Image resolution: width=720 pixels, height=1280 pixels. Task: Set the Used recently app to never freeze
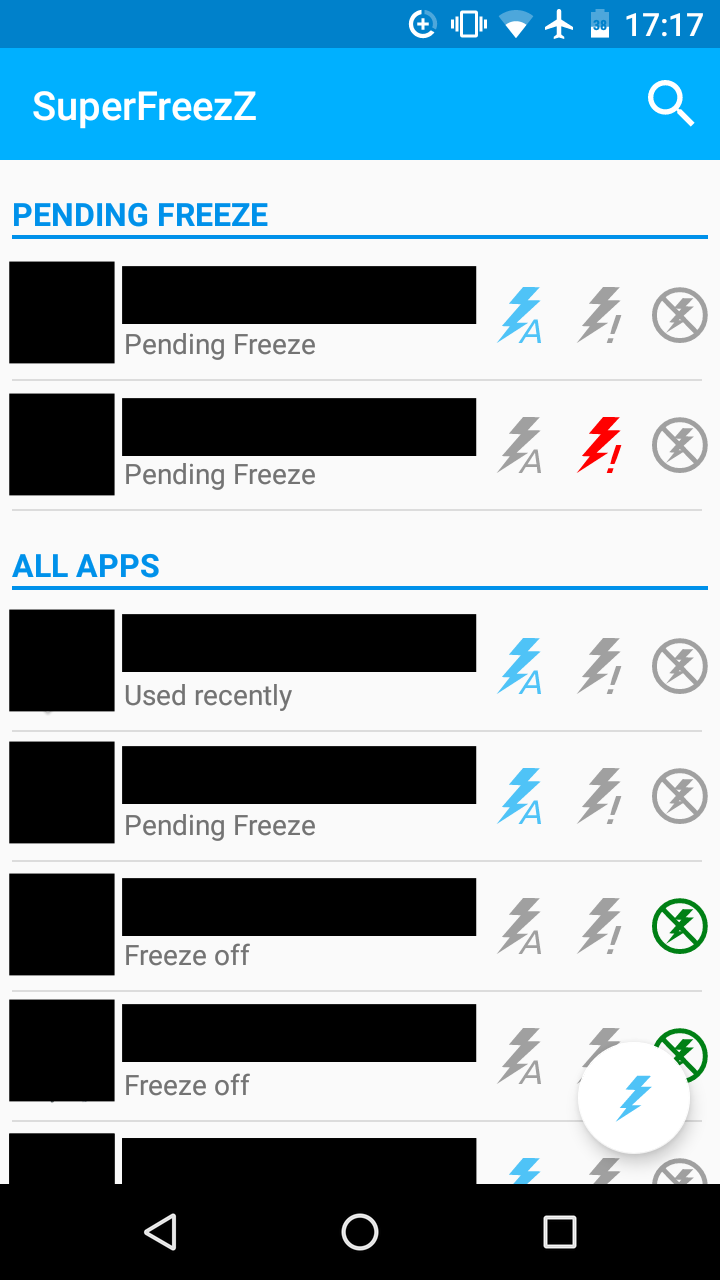[680, 666]
